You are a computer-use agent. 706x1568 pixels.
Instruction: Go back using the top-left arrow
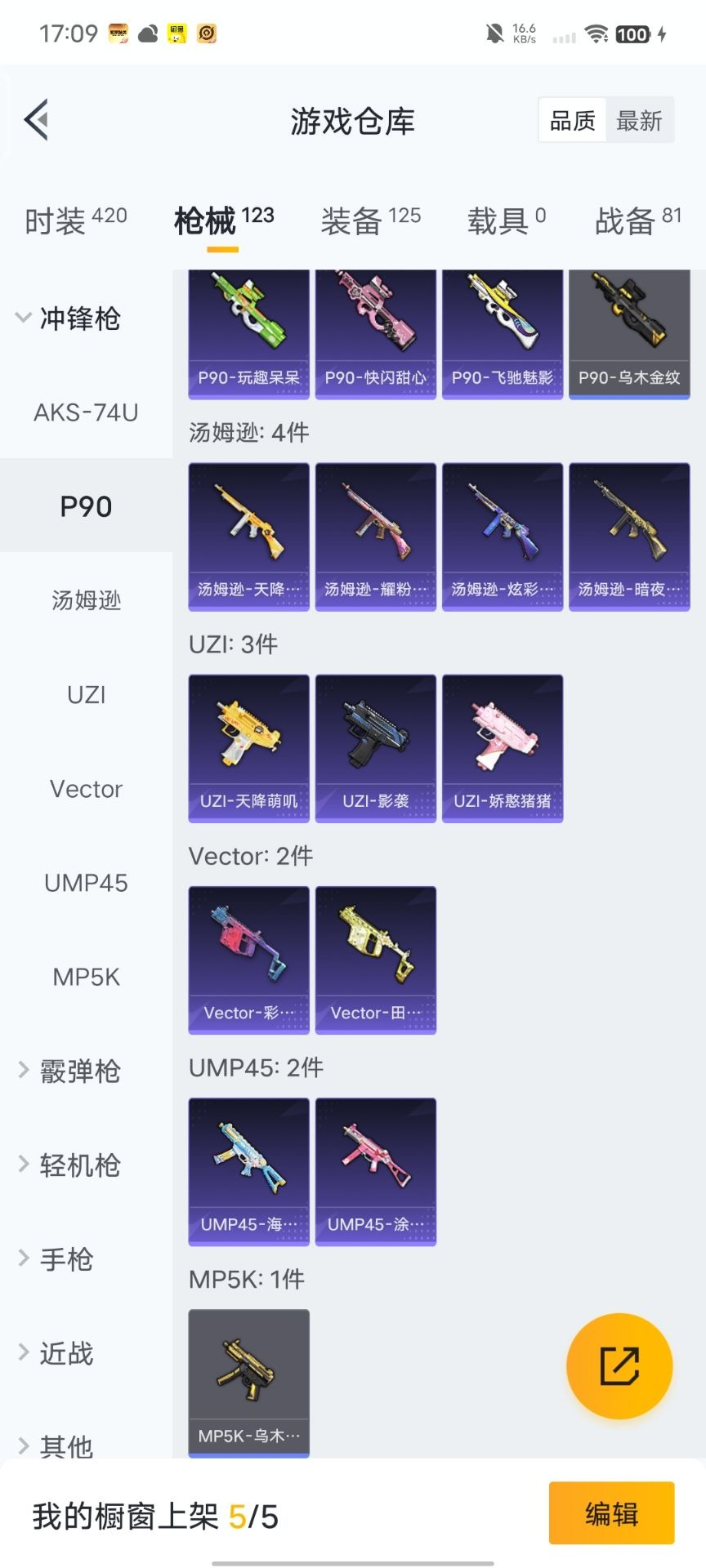(37, 120)
